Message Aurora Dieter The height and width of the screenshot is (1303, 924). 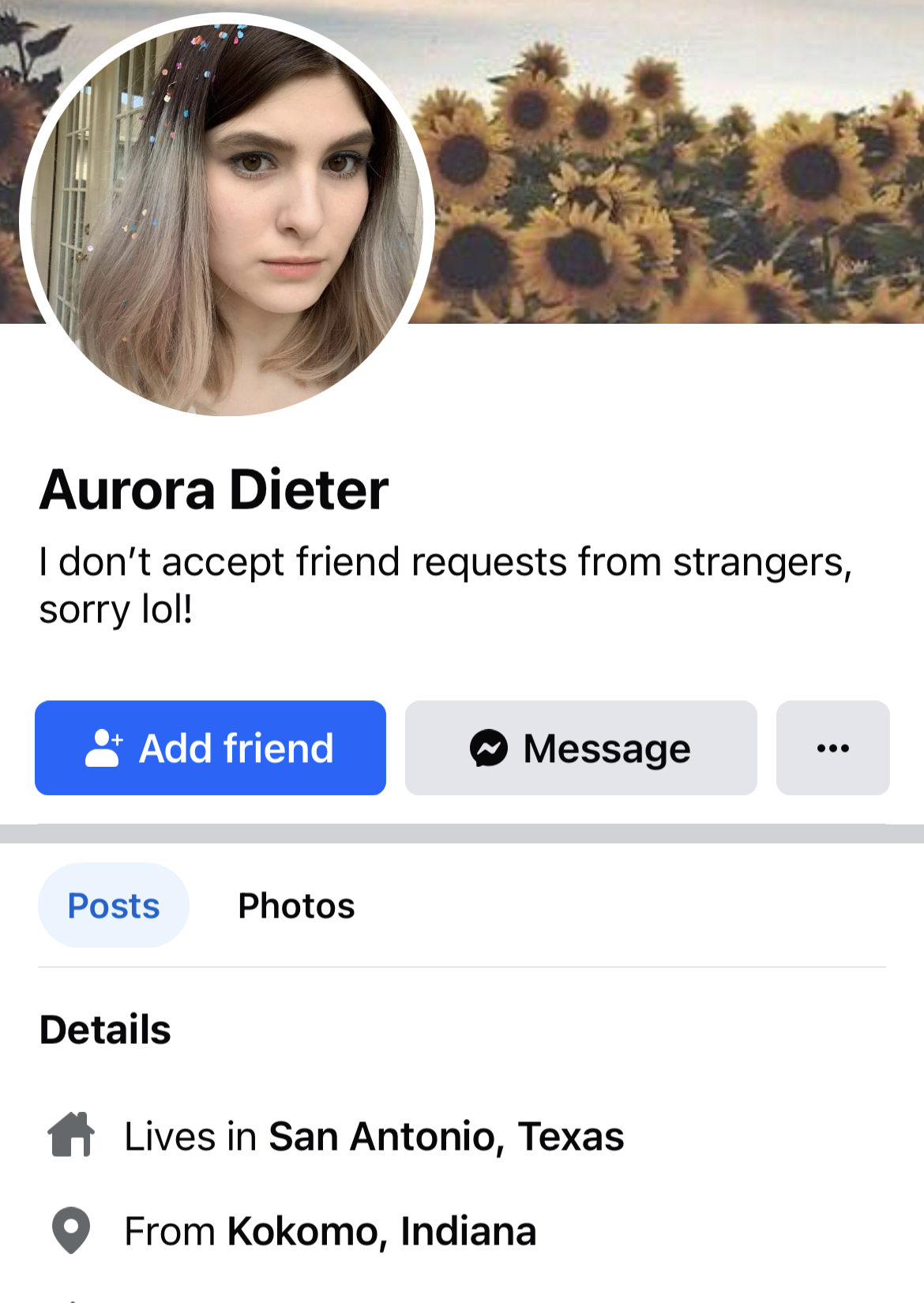(580, 748)
